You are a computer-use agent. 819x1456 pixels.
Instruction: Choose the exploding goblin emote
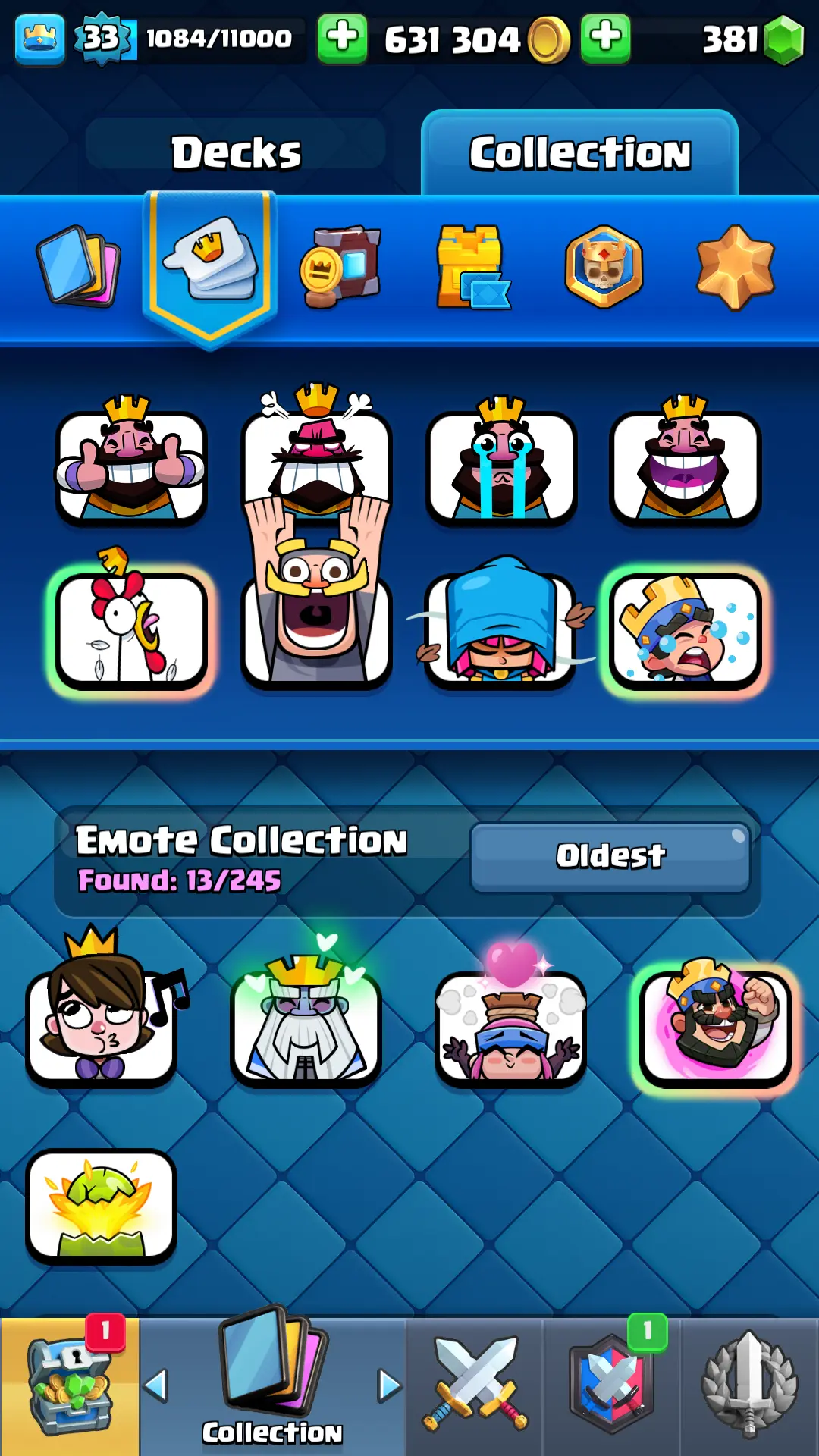(x=101, y=1206)
